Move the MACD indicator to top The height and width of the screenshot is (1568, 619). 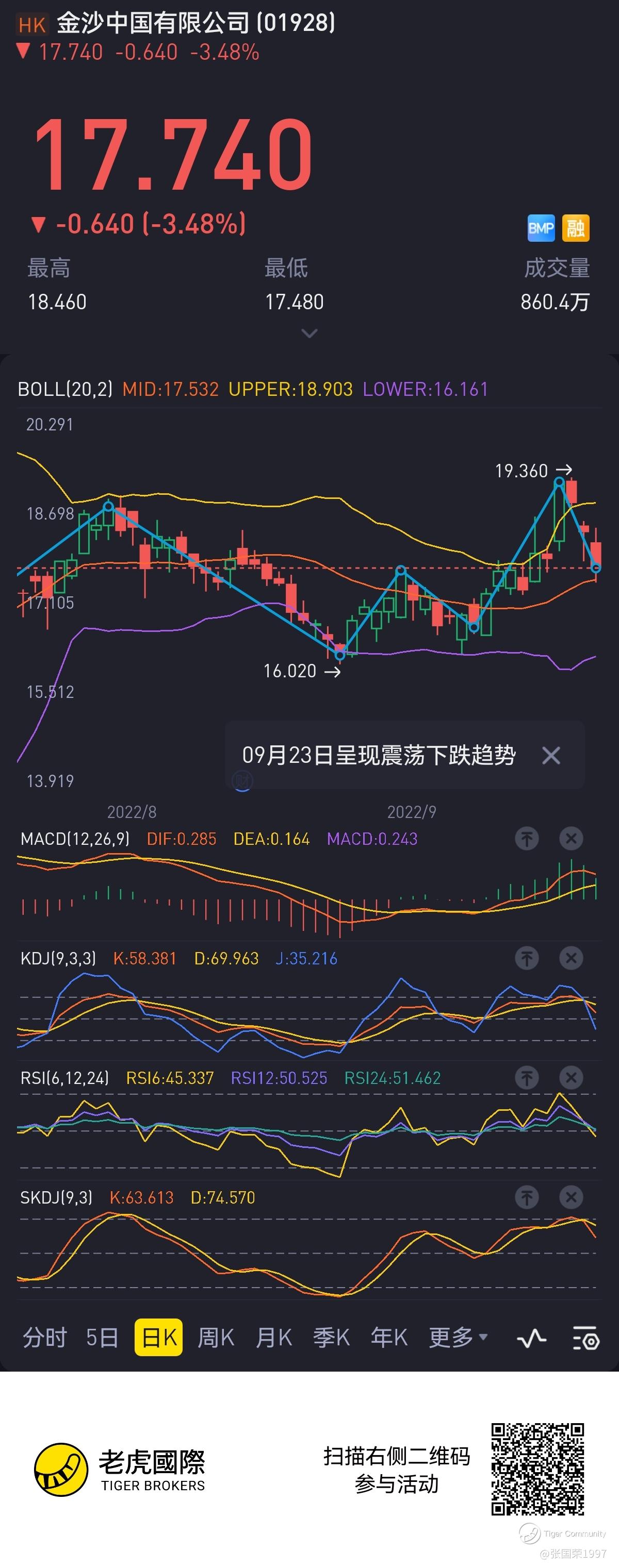pos(527,839)
